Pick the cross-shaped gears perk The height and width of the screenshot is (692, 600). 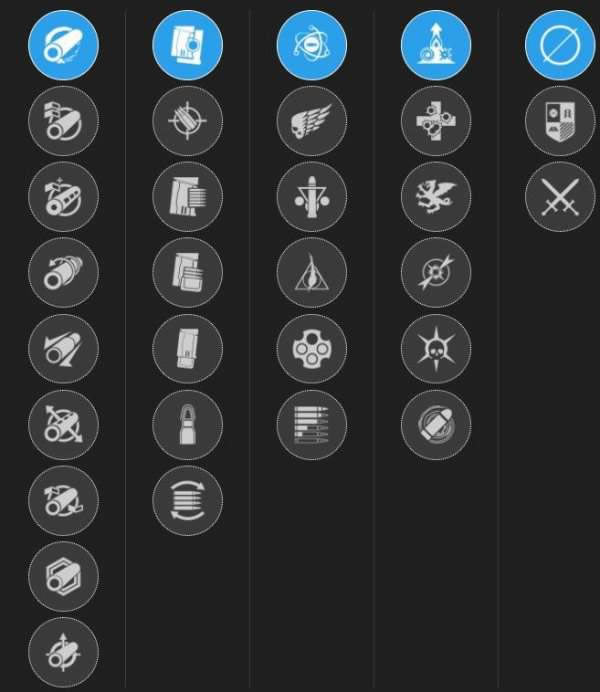pyautogui.click(x=435, y=121)
